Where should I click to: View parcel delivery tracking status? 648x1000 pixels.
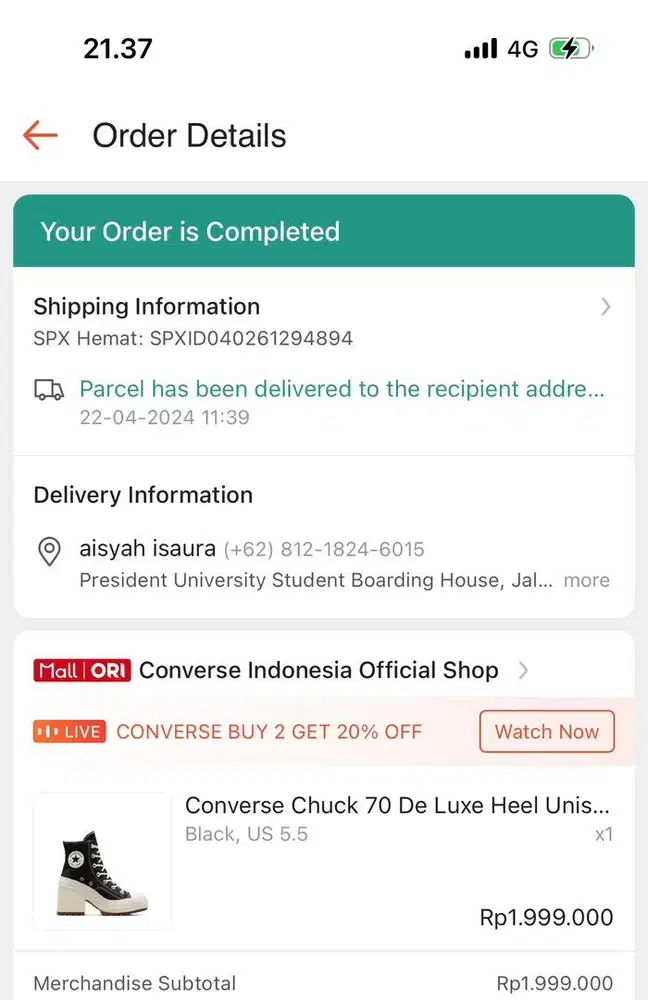pyautogui.click(x=340, y=389)
